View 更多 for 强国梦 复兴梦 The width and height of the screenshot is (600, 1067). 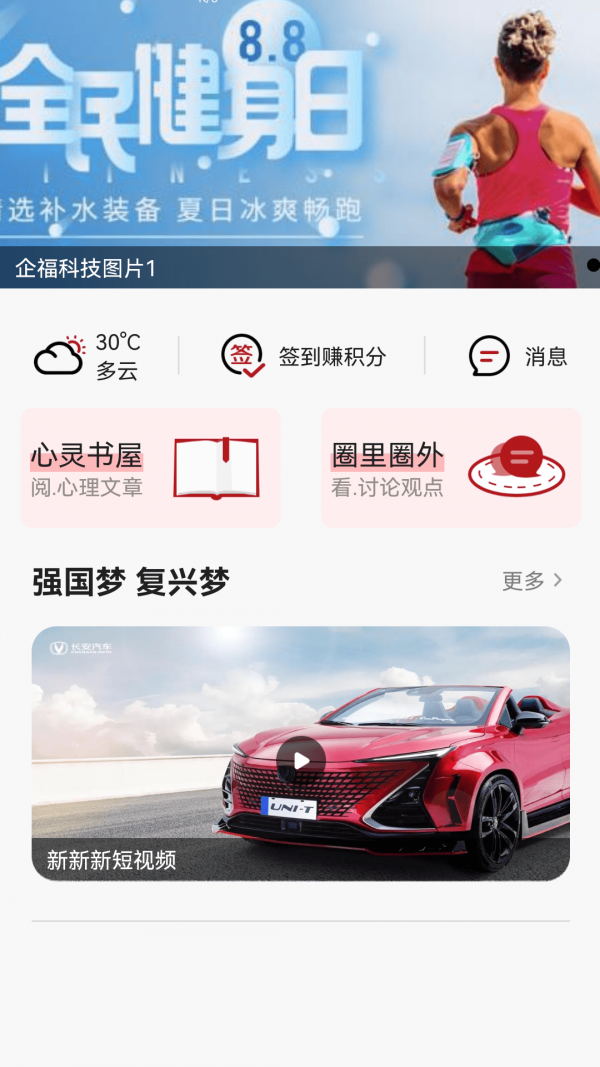coord(532,581)
